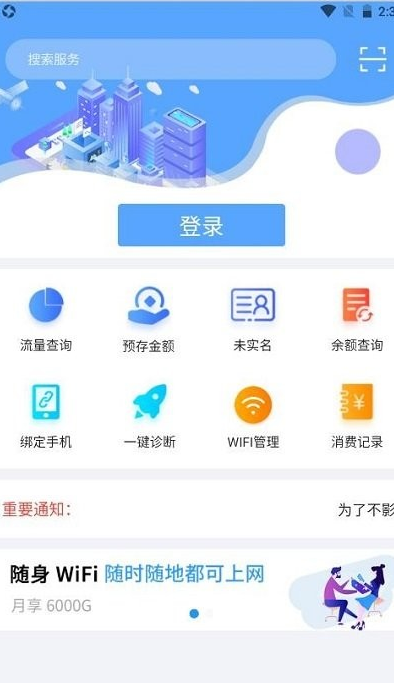Check 余额查询 balance inquiry
This screenshot has height=683, width=394.
357,319
